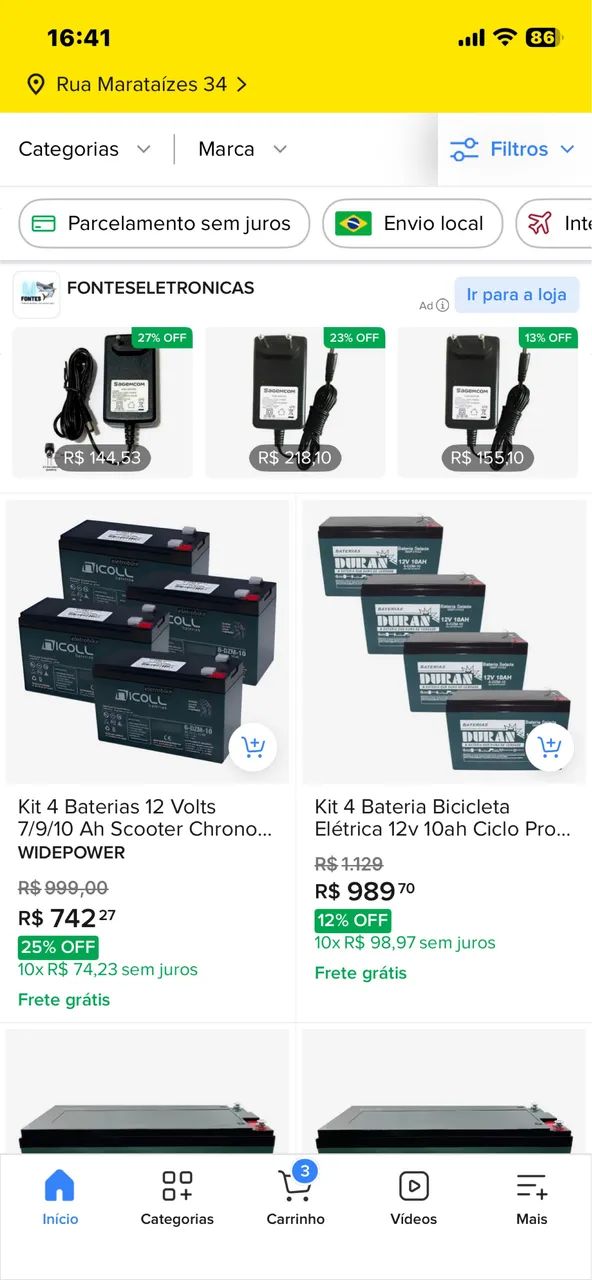Open the Filtros panel

pyautogui.click(x=514, y=149)
